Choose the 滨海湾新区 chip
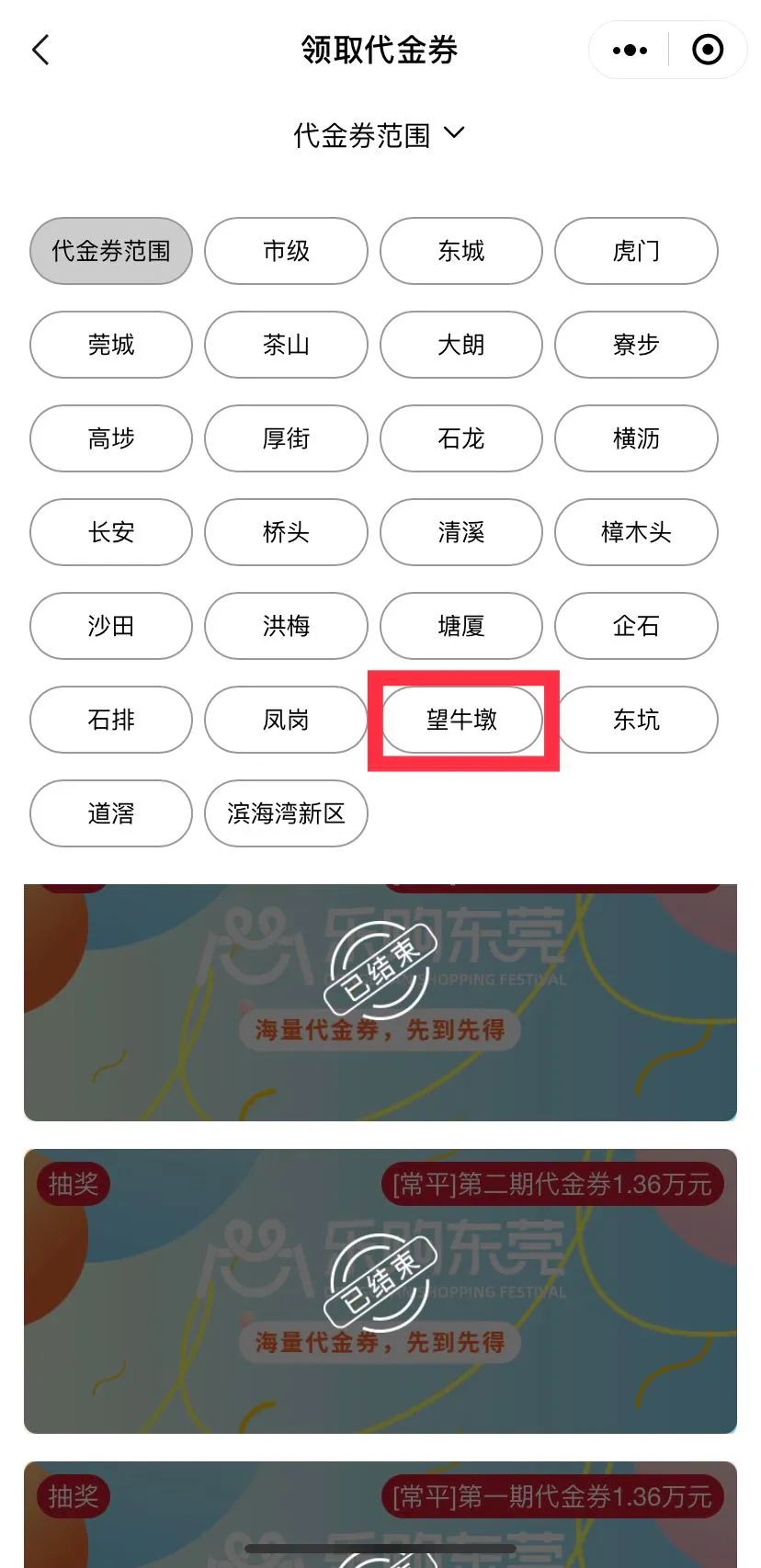 pyautogui.click(x=286, y=813)
